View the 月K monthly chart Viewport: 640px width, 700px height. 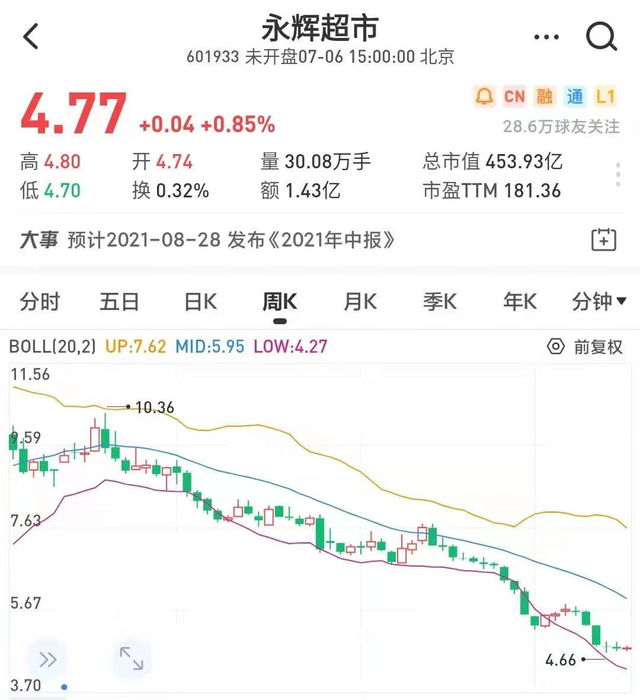click(x=360, y=301)
